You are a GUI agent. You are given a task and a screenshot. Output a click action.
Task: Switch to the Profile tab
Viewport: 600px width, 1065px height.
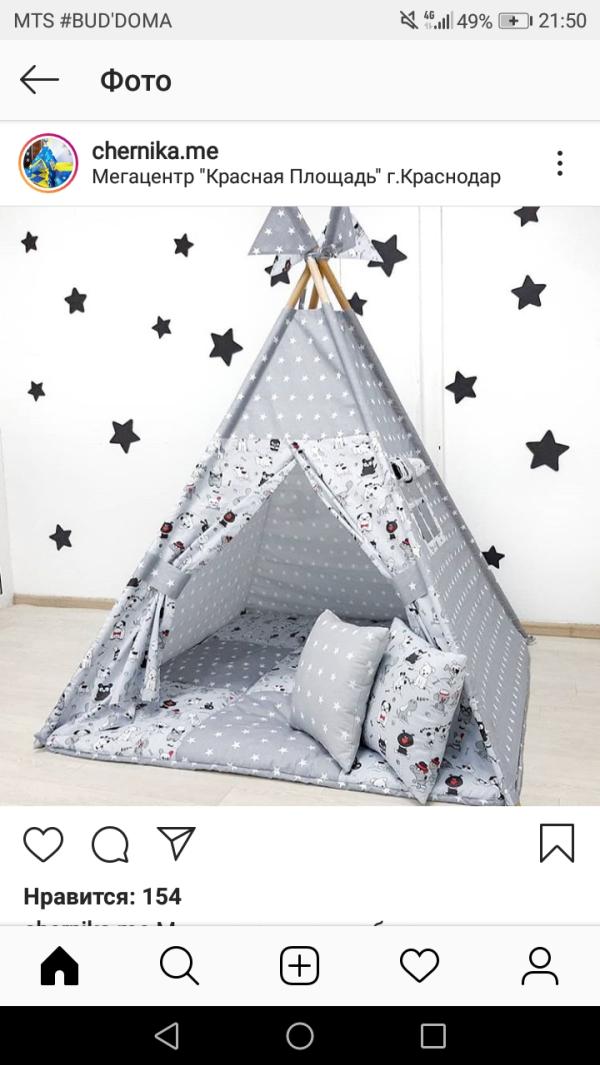click(539, 966)
